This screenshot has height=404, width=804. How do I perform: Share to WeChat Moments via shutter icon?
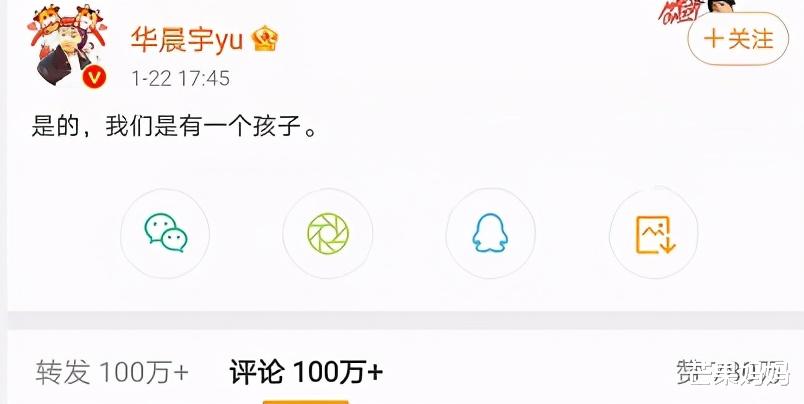point(327,233)
